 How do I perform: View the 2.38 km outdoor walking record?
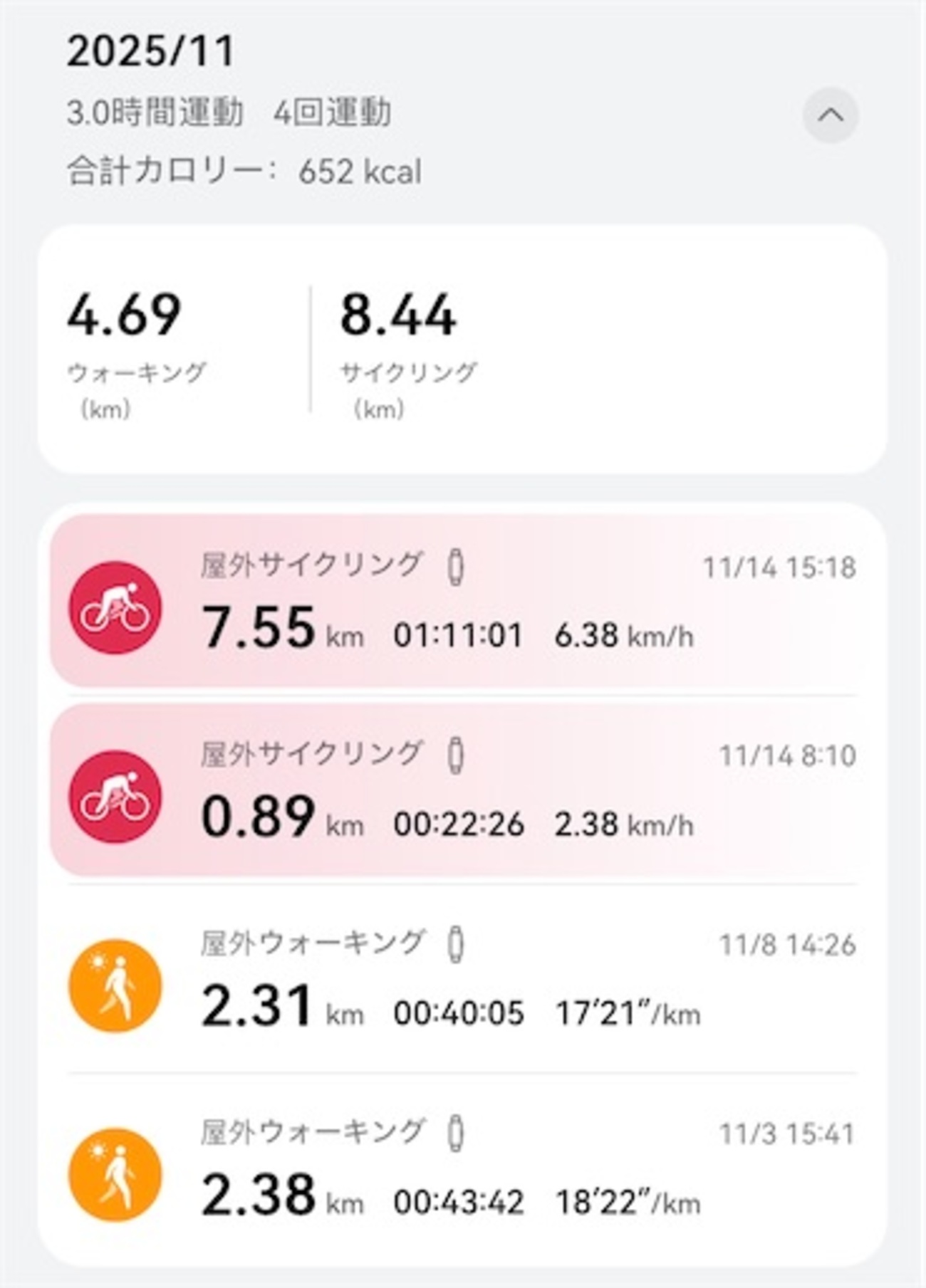point(456,1169)
